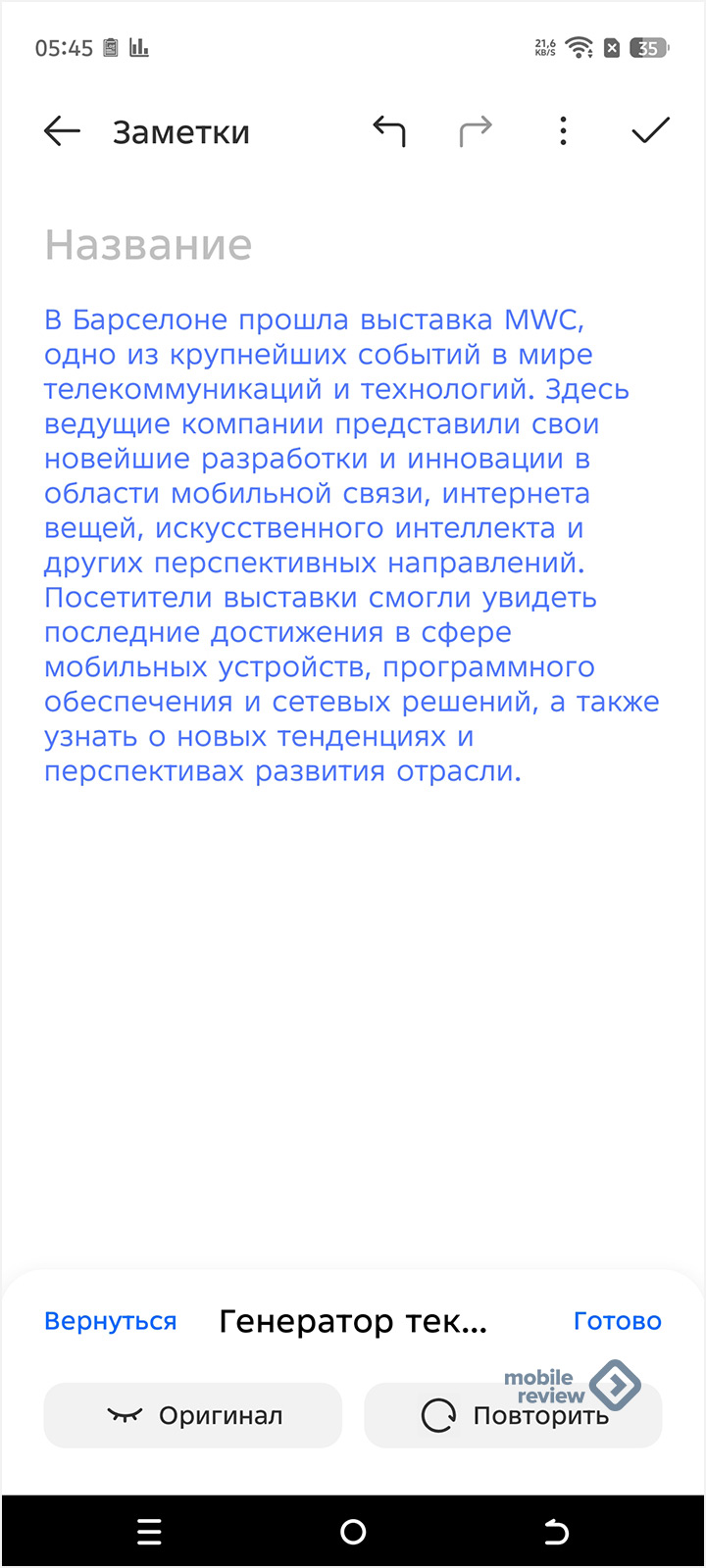Open the three-dot overflow menu
Image resolution: width=706 pixels, height=1568 pixels.
[x=563, y=131]
